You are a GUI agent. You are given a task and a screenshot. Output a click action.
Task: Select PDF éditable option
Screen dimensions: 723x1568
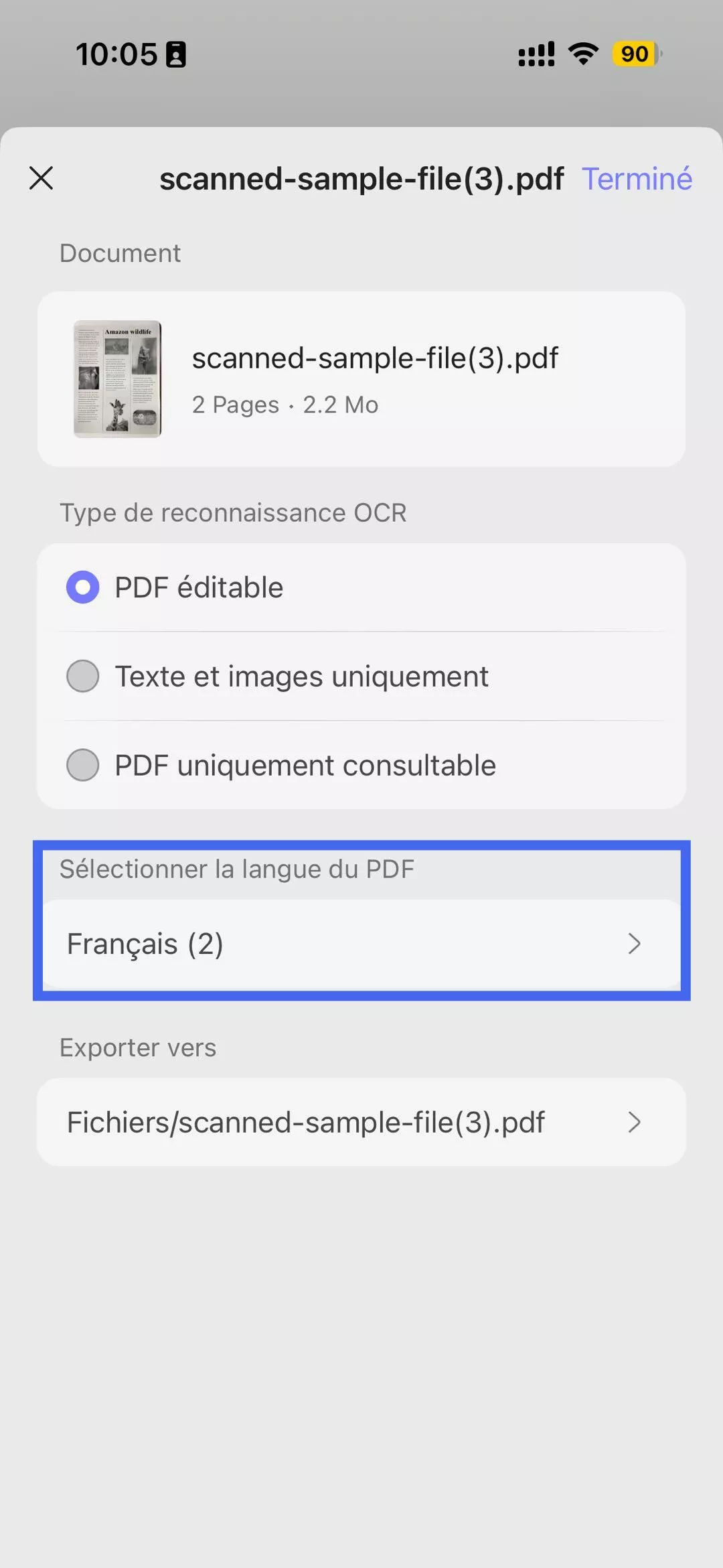click(83, 587)
